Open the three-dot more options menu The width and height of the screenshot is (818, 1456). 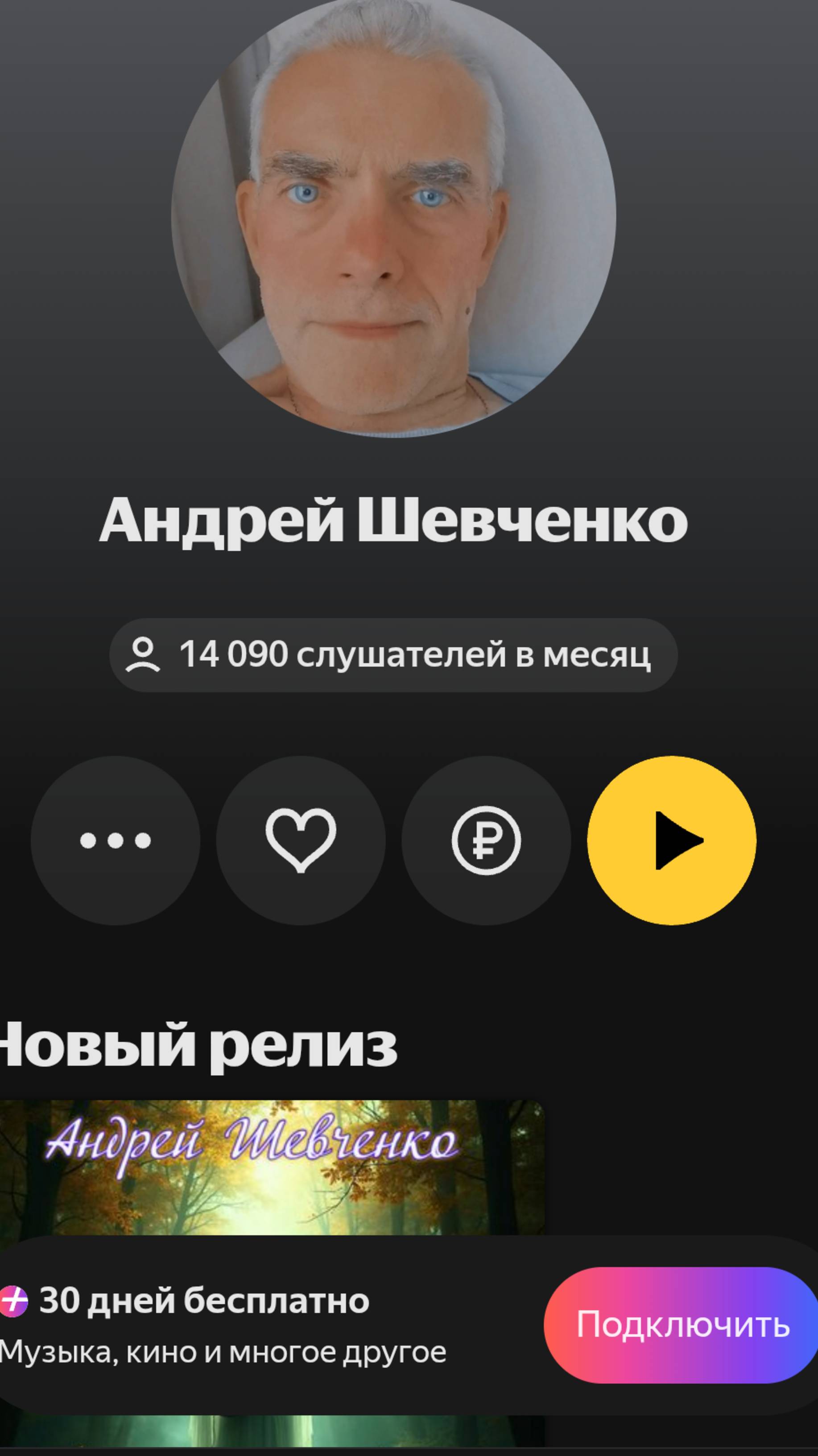pos(116,841)
